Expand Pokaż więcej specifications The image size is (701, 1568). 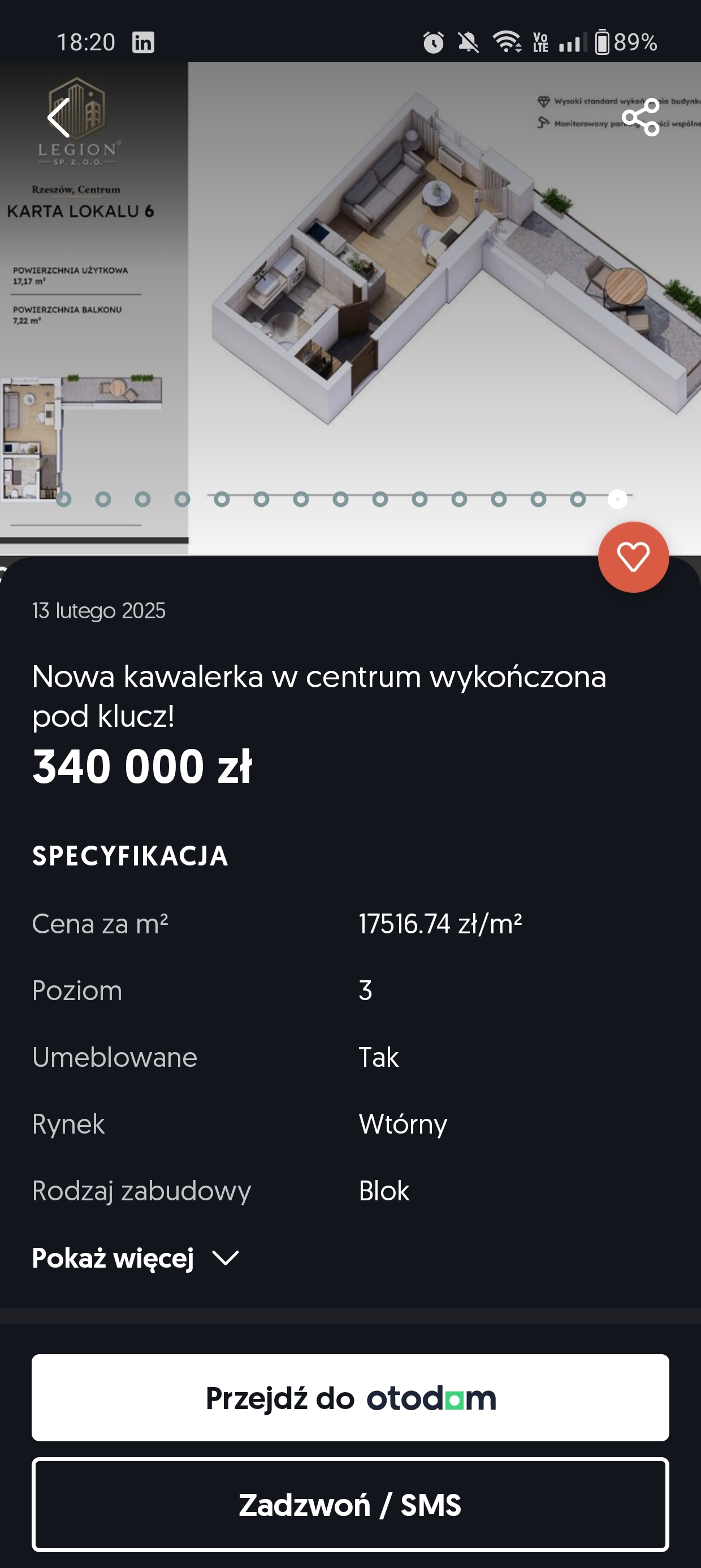click(x=135, y=1258)
